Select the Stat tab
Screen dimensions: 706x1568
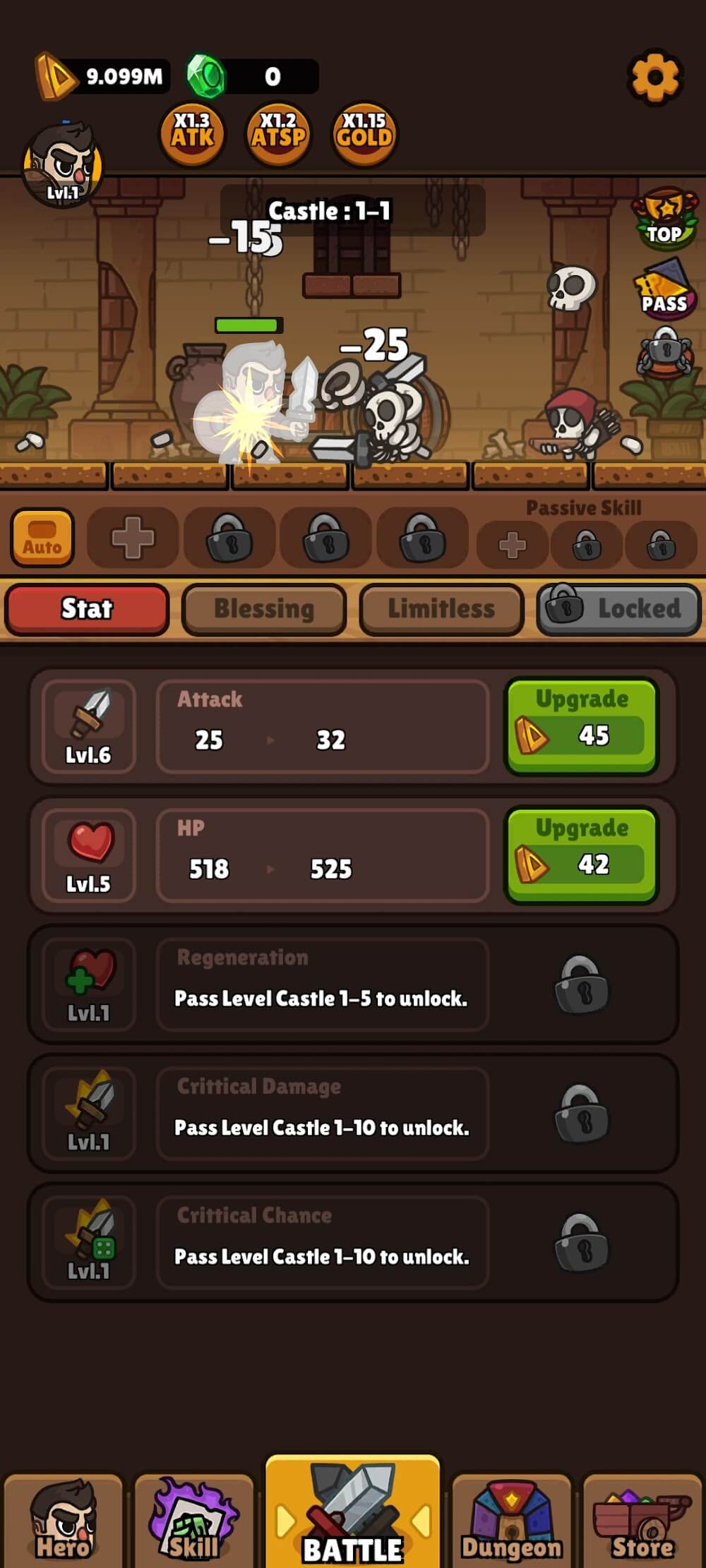[87, 609]
